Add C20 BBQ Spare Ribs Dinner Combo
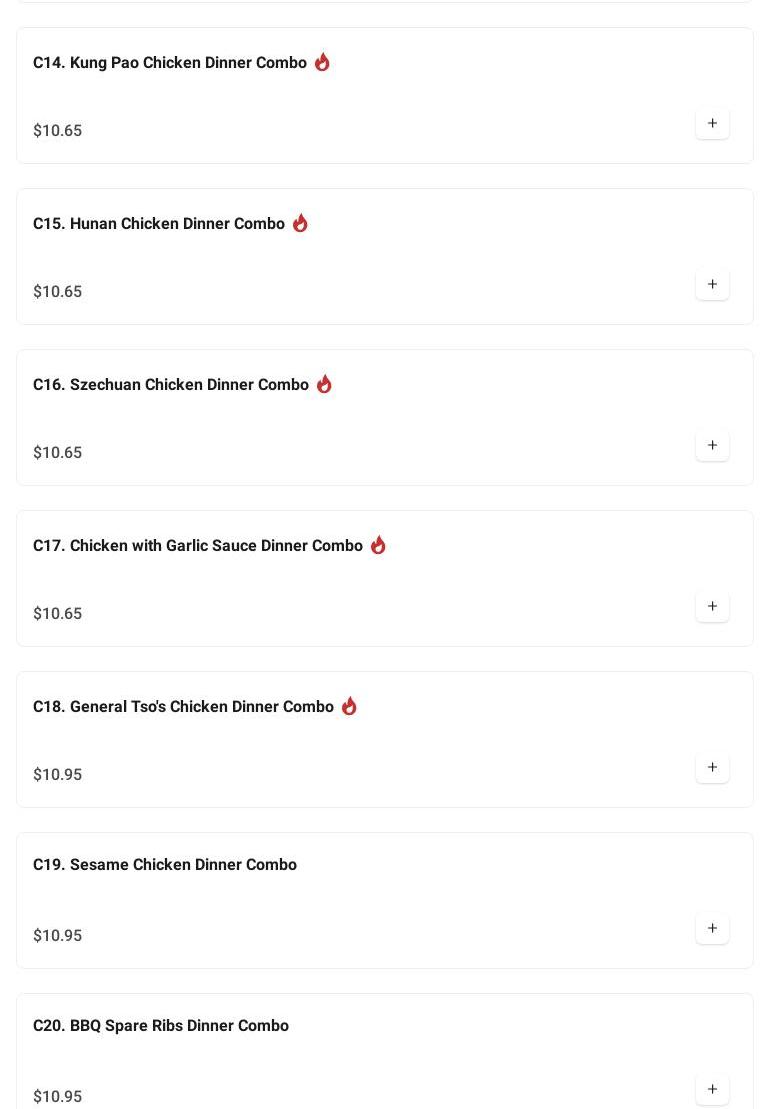Screen dimensions: 770x1109 pos(712,1090)
